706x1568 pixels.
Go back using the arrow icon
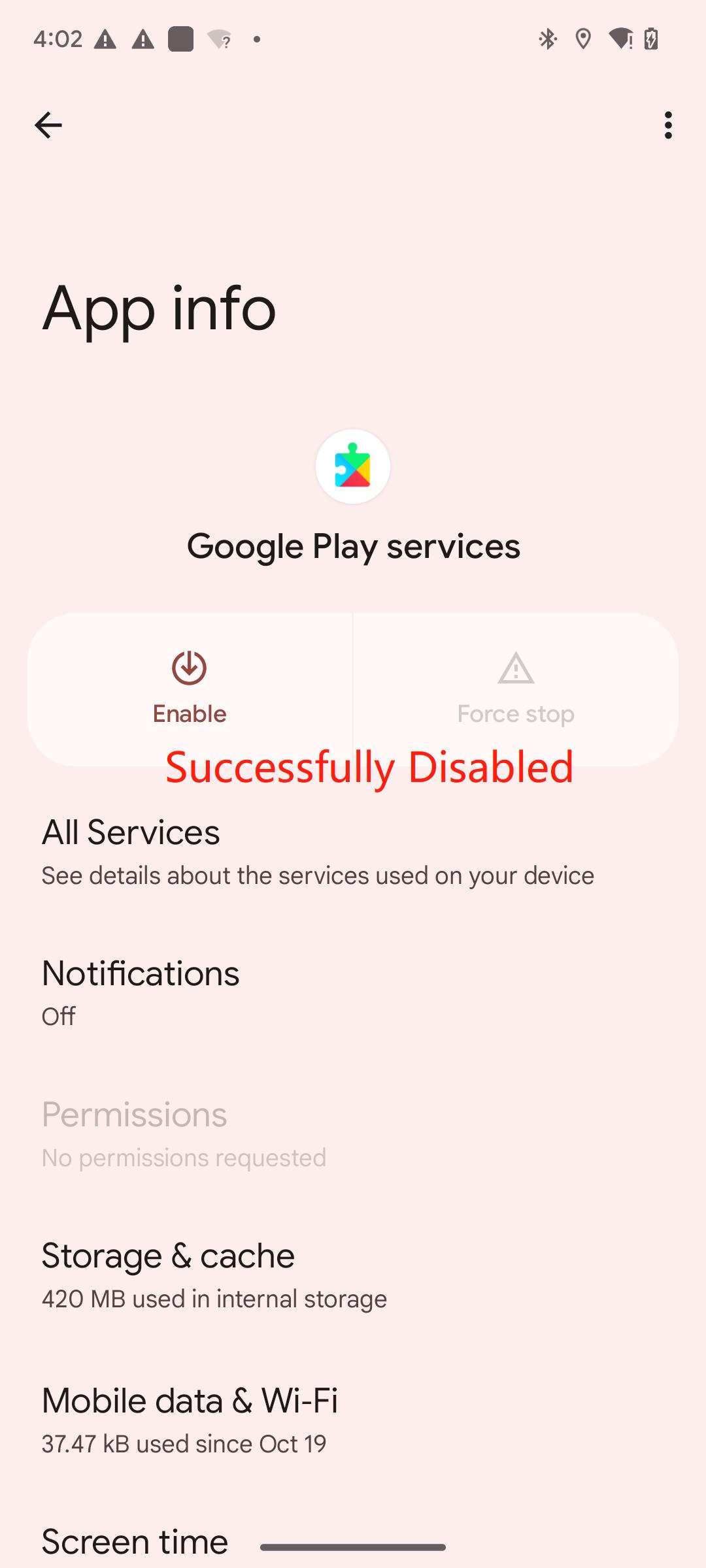coord(48,125)
